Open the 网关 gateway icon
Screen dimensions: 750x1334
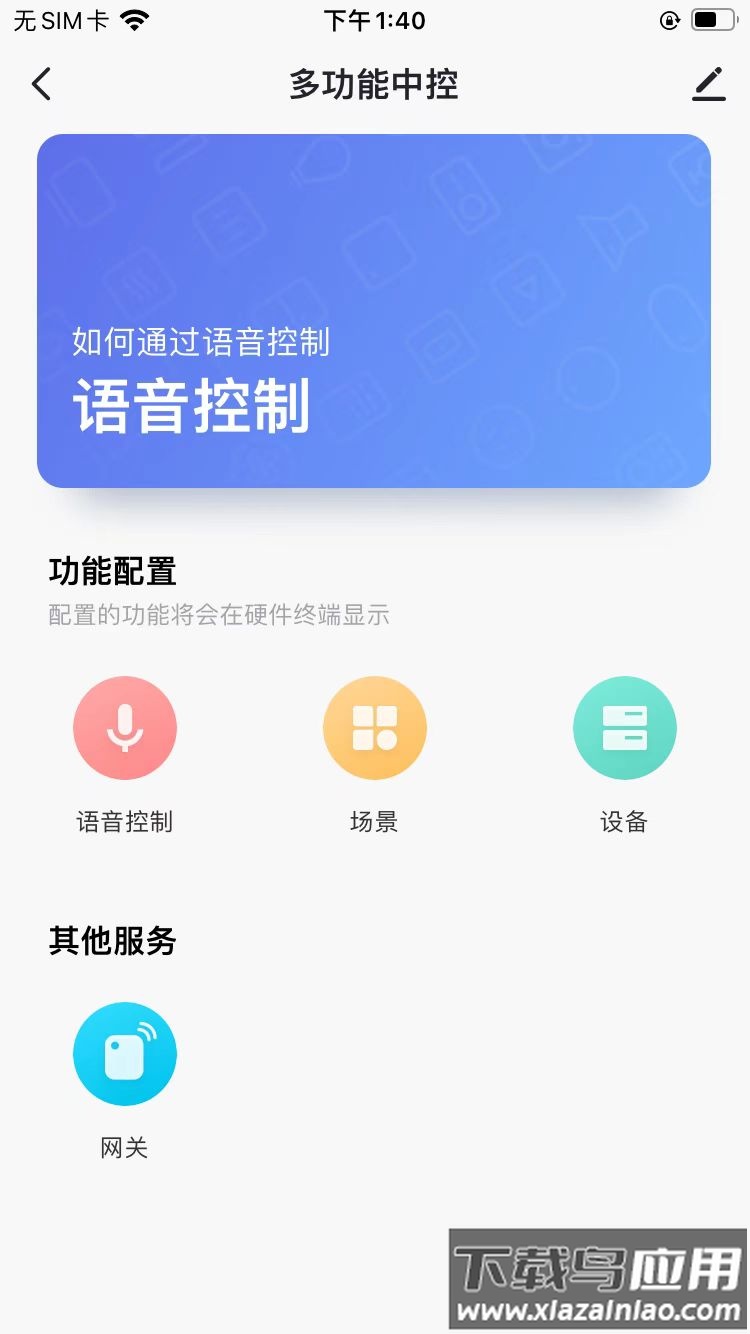click(x=125, y=1053)
